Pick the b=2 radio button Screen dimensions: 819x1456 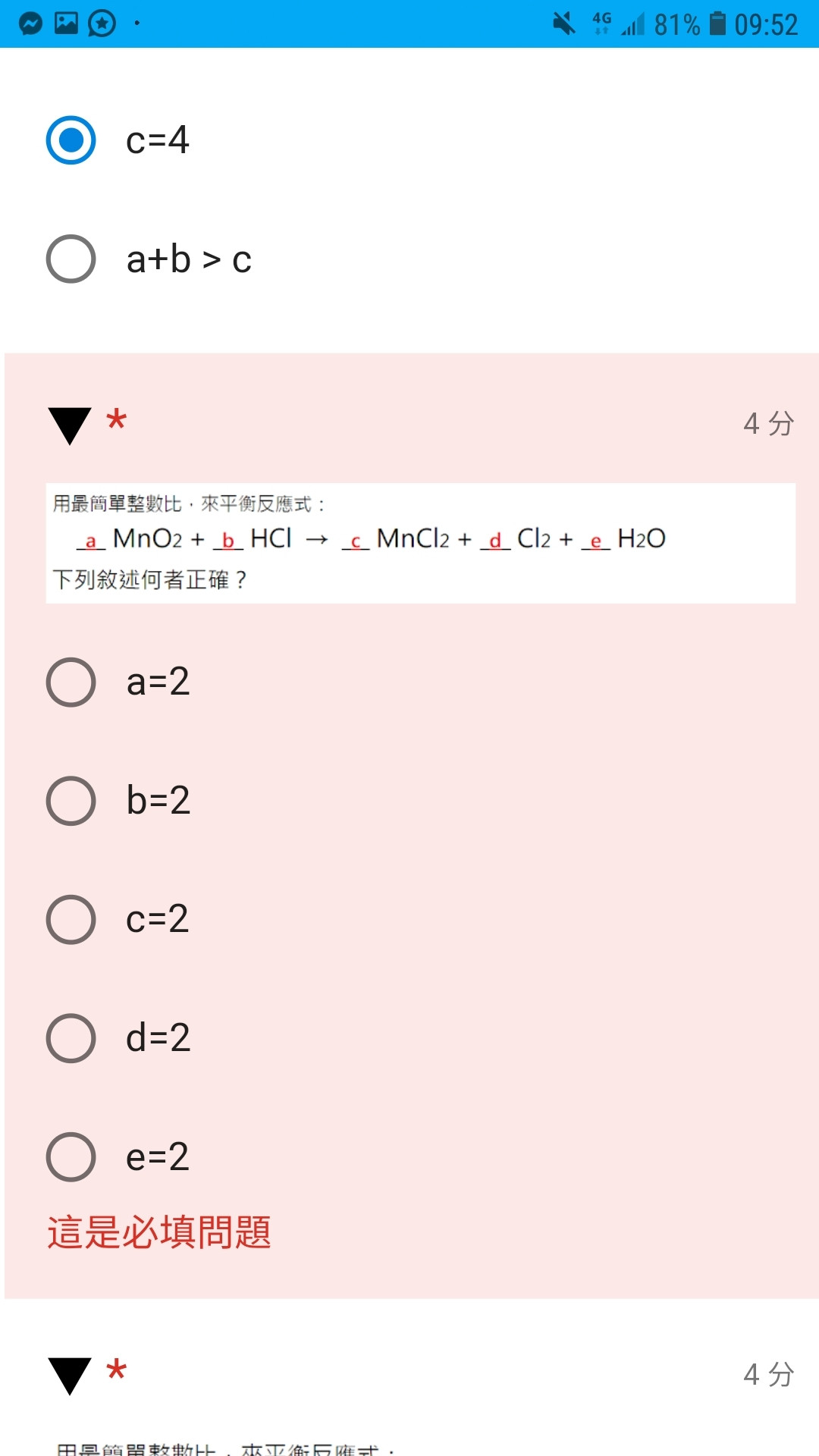pos(71,801)
